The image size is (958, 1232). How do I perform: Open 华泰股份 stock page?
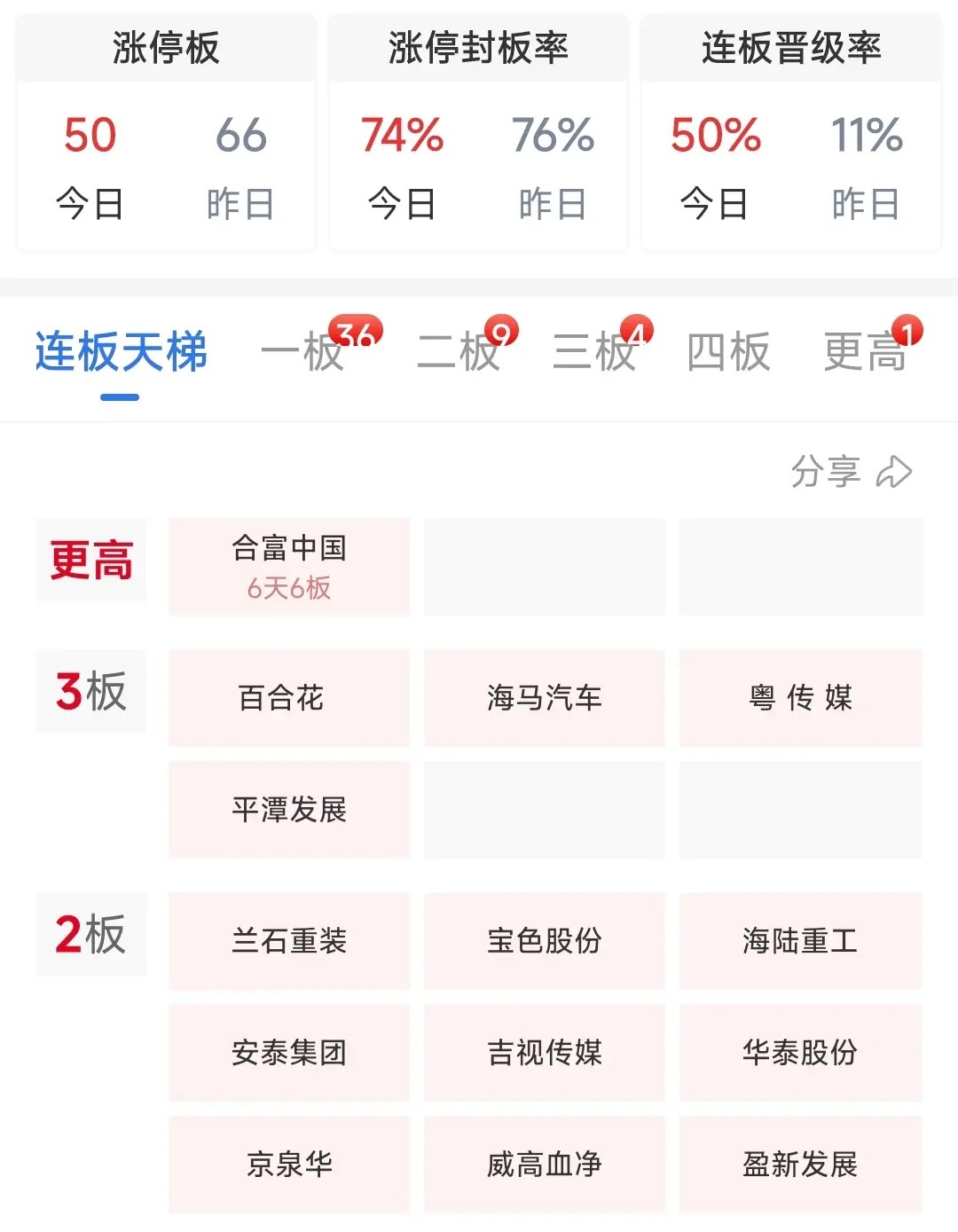click(800, 1053)
